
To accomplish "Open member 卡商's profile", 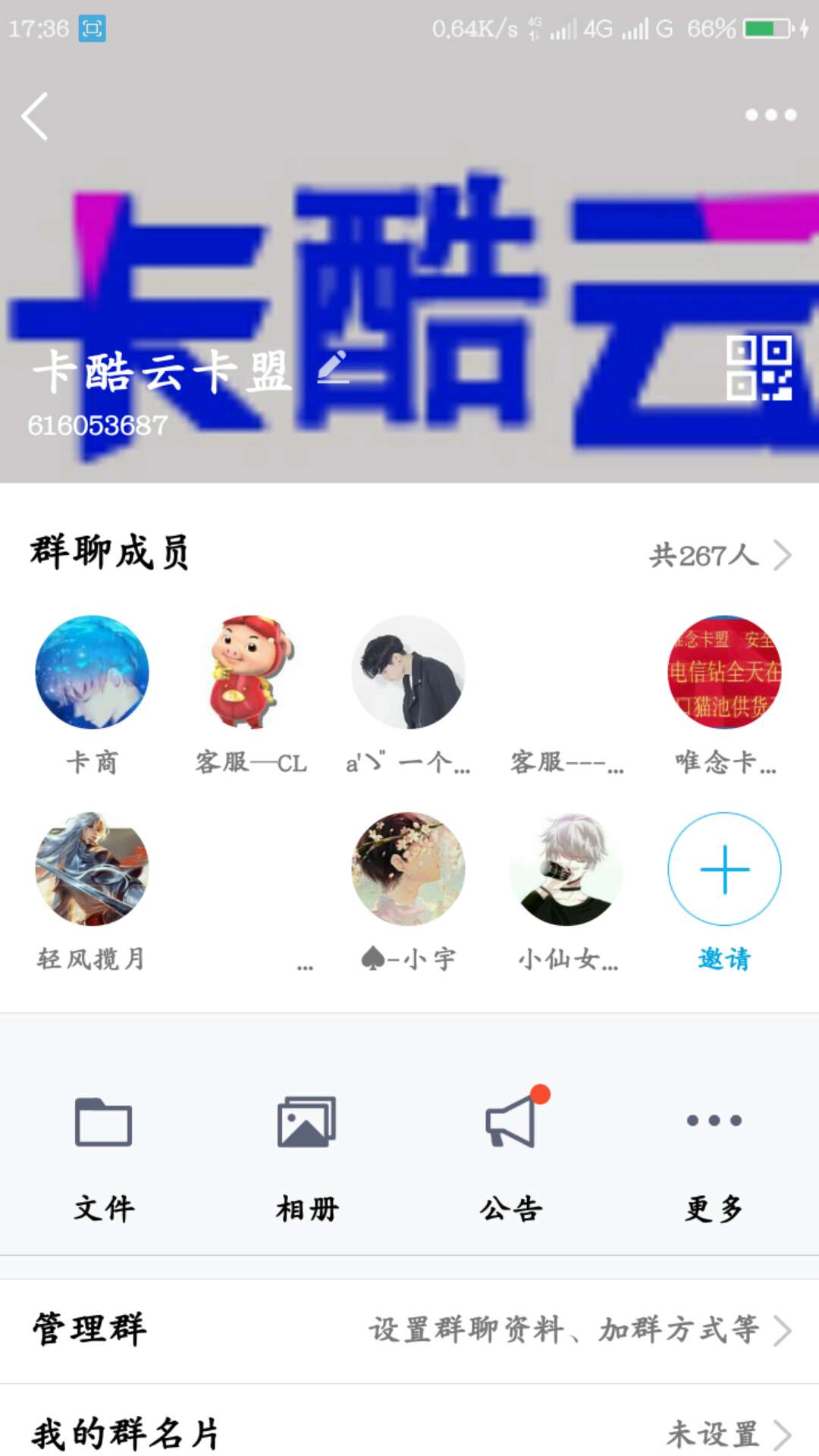I will coord(93,673).
